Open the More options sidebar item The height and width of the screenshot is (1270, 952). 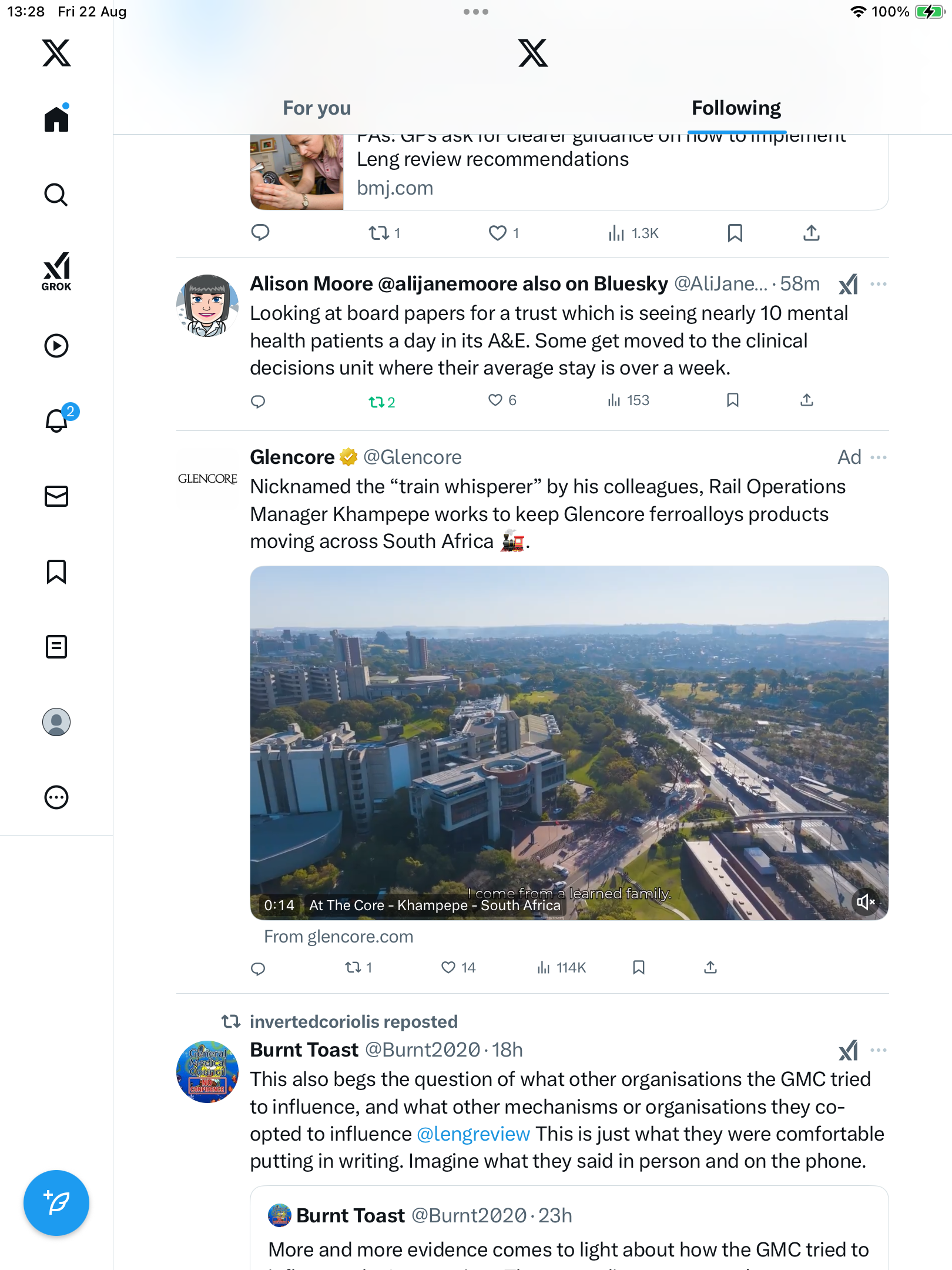pos(56,797)
